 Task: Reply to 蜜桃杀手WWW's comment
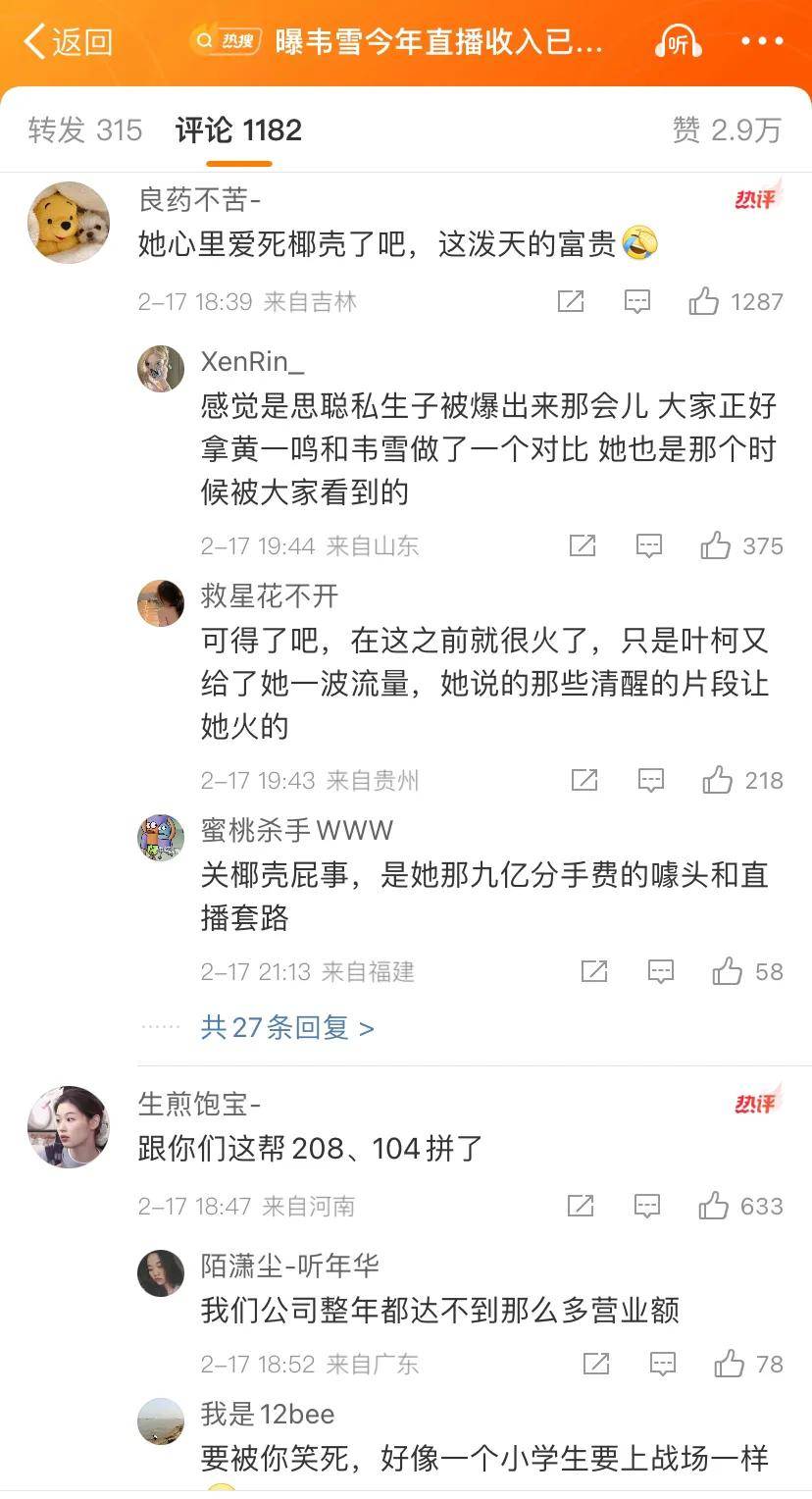coord(661,971)
